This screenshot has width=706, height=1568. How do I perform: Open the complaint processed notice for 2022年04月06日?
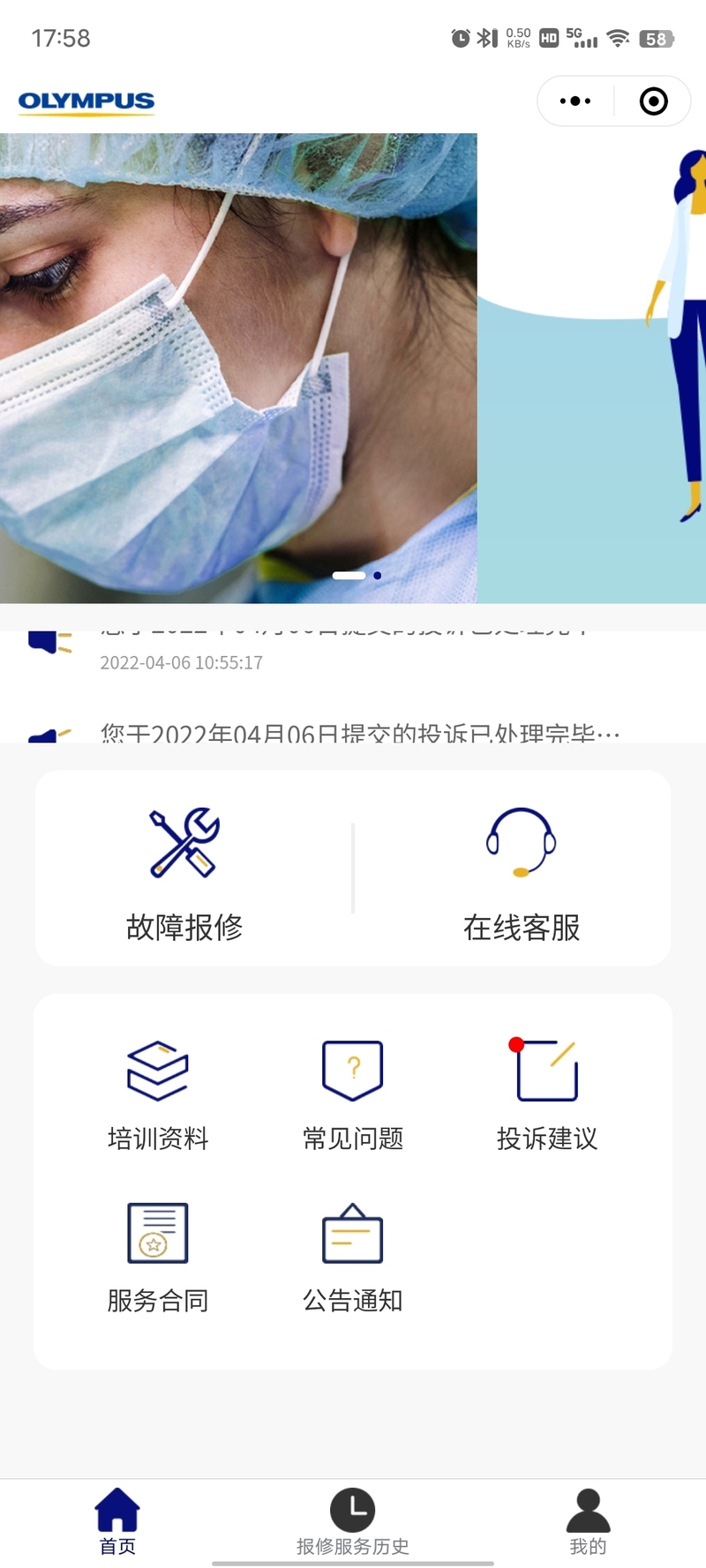[x=360, y=732]
